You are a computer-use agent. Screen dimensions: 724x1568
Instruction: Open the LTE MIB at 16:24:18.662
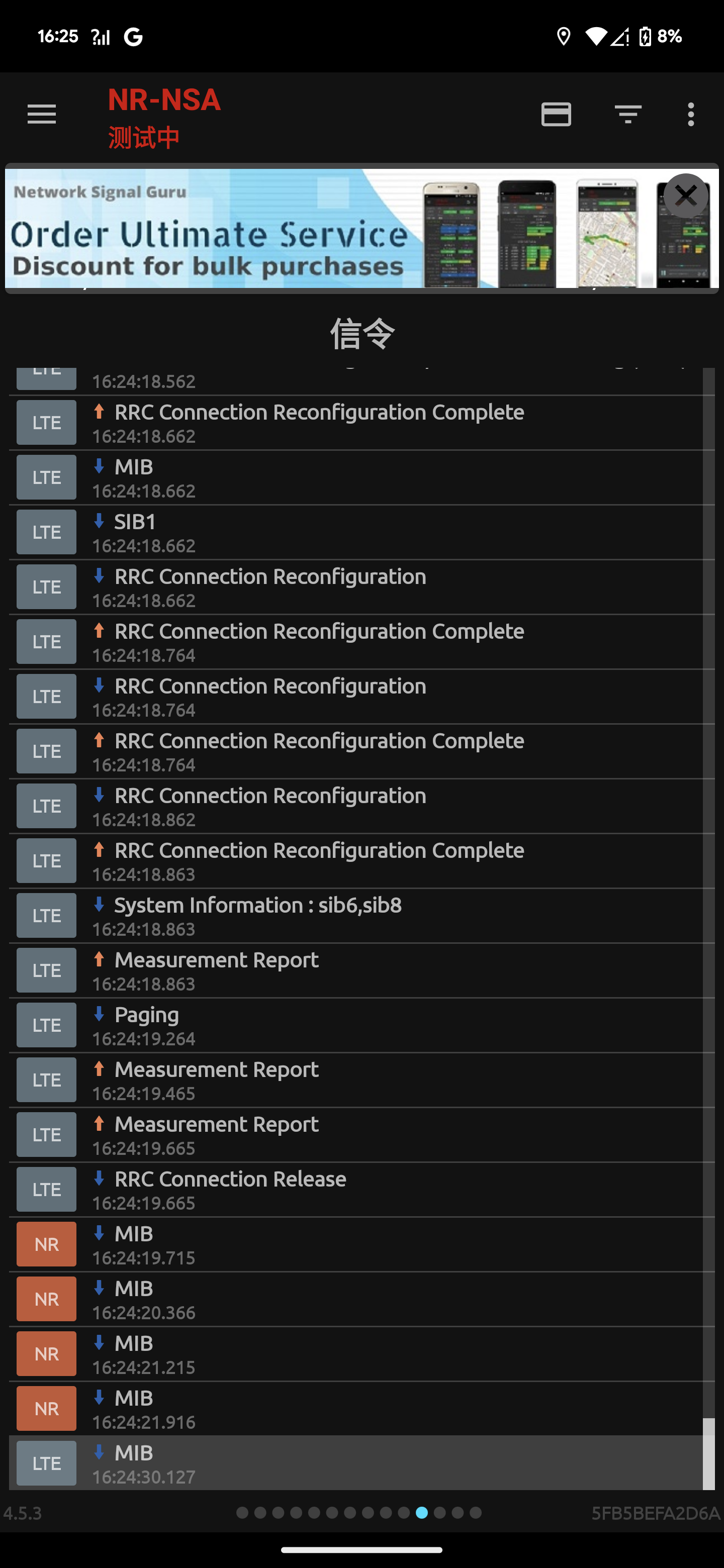(361, 478)
